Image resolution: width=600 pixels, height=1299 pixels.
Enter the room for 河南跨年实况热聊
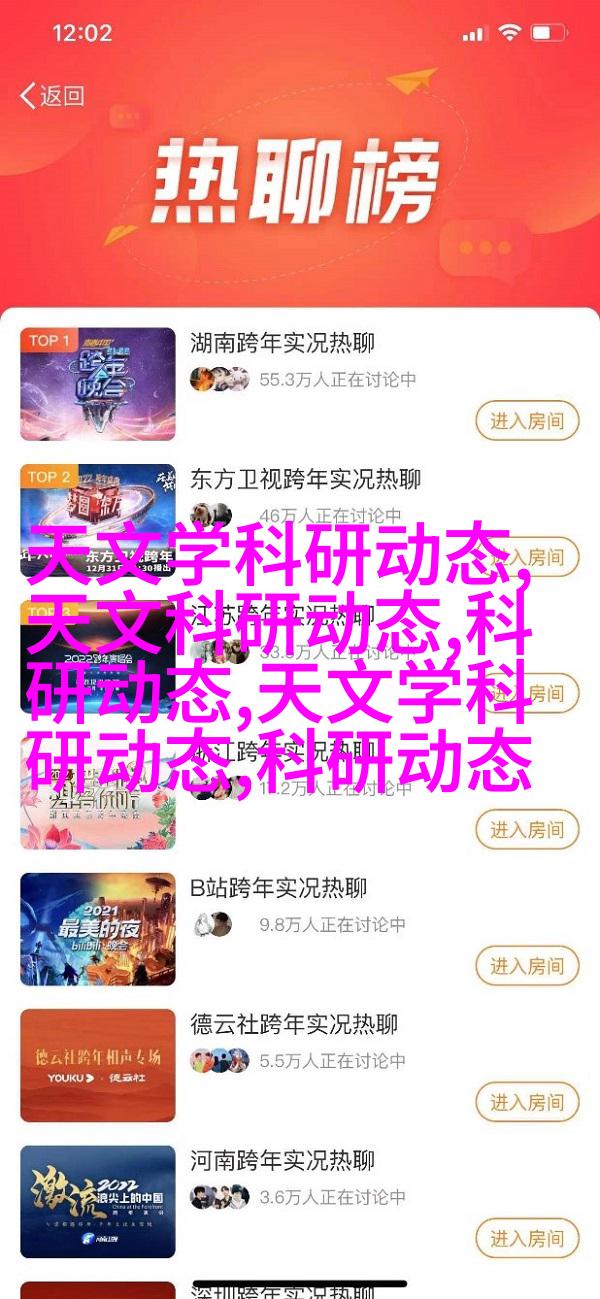point(528,1239)
